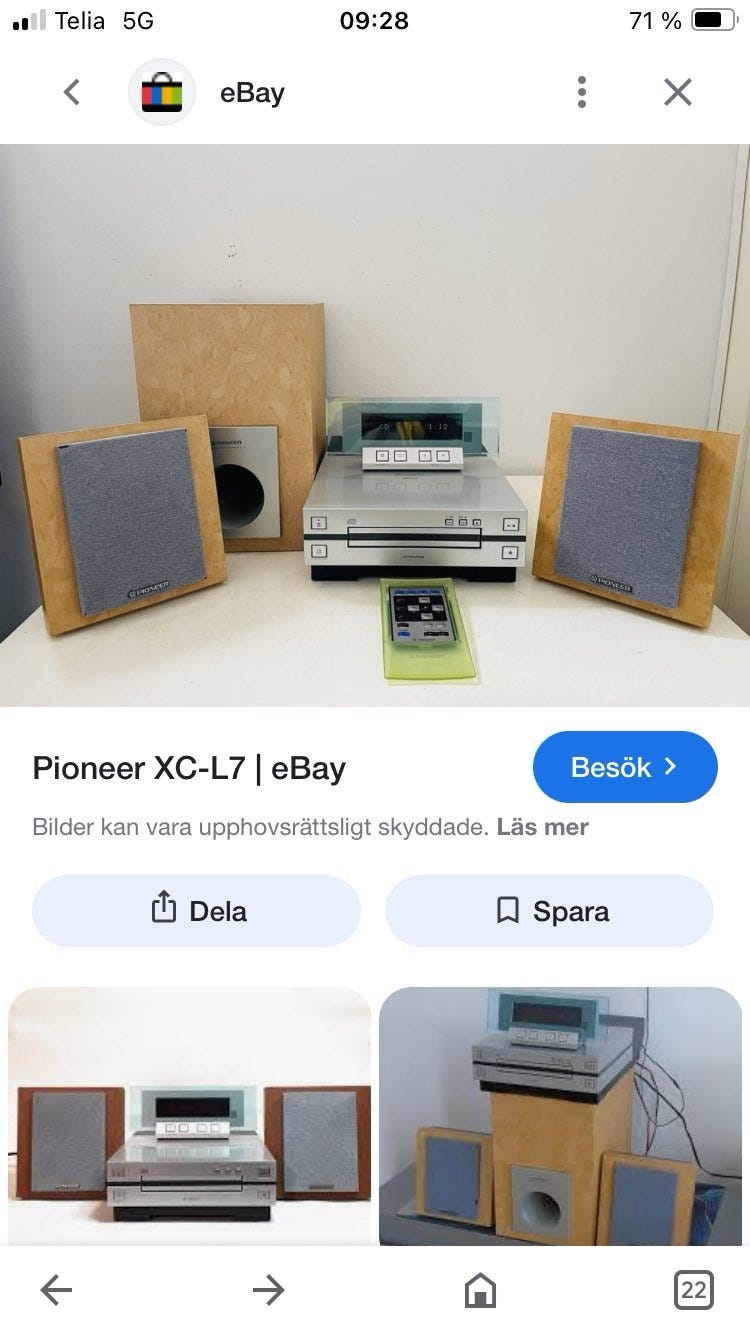Screen dimensions: 750x1334
Task: Open the tab switcher showing 22 tabs
Action: (x=693, y=1290)
